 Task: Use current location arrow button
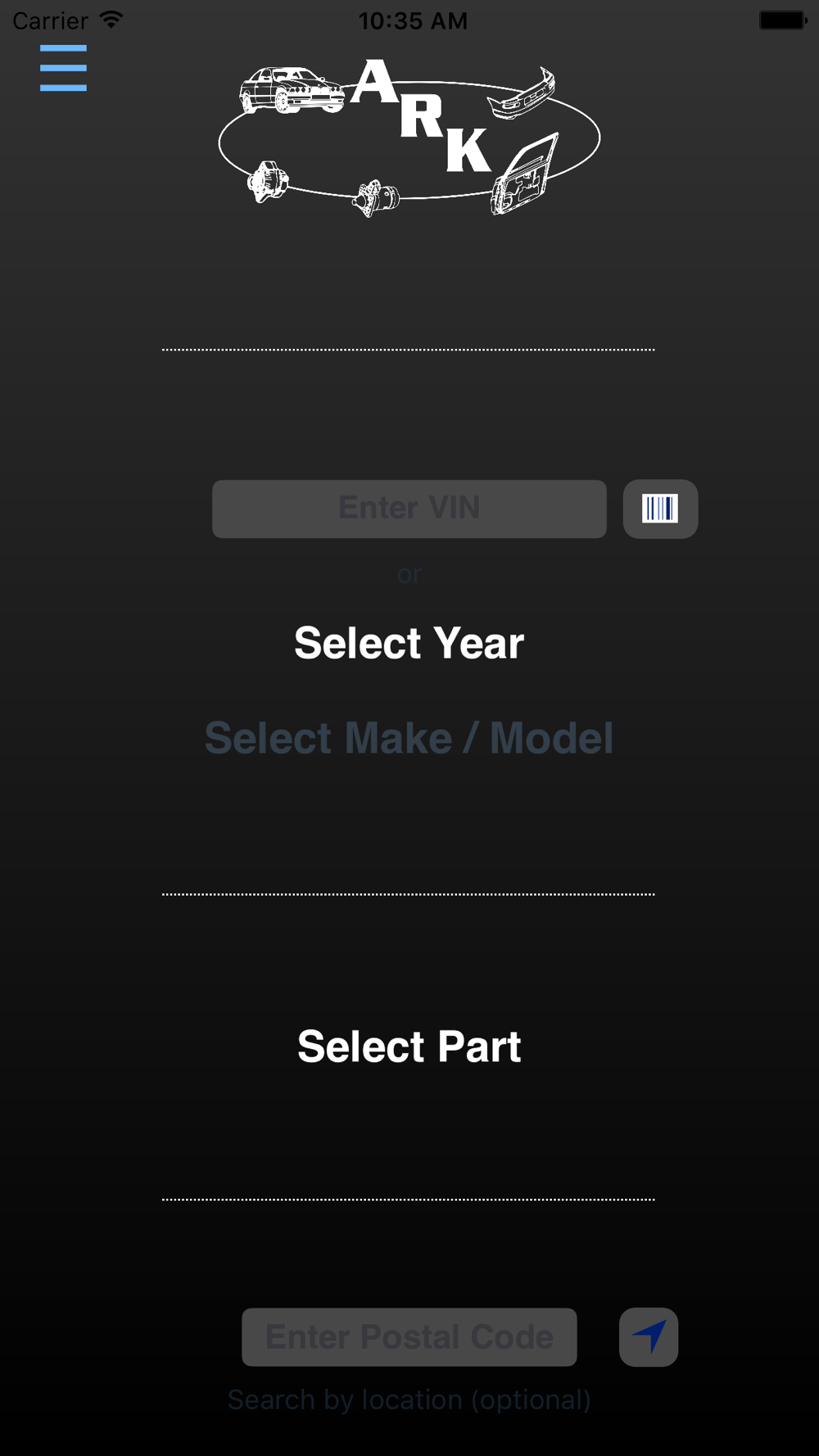(649, 1336)
